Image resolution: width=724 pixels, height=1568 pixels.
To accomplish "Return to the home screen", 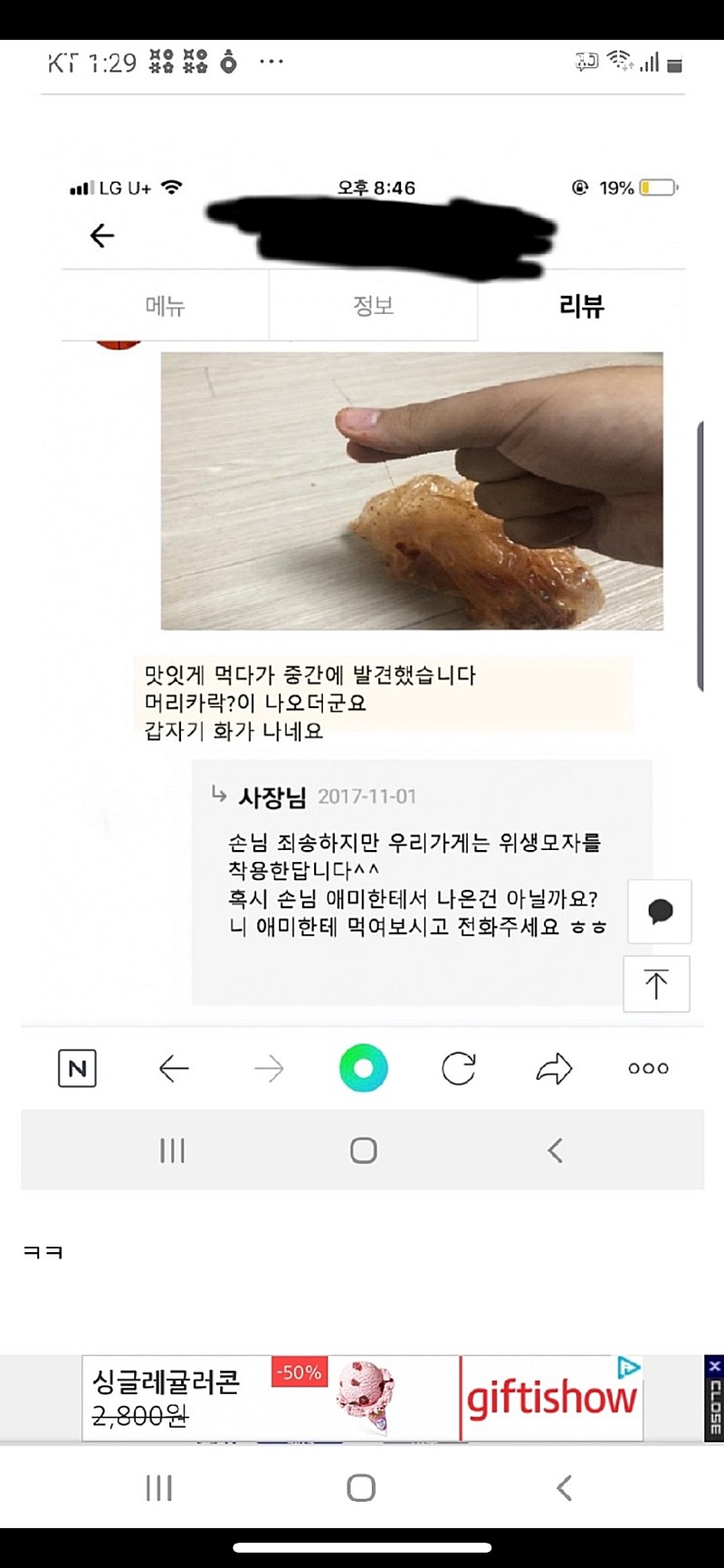I will click(361, 1487).
